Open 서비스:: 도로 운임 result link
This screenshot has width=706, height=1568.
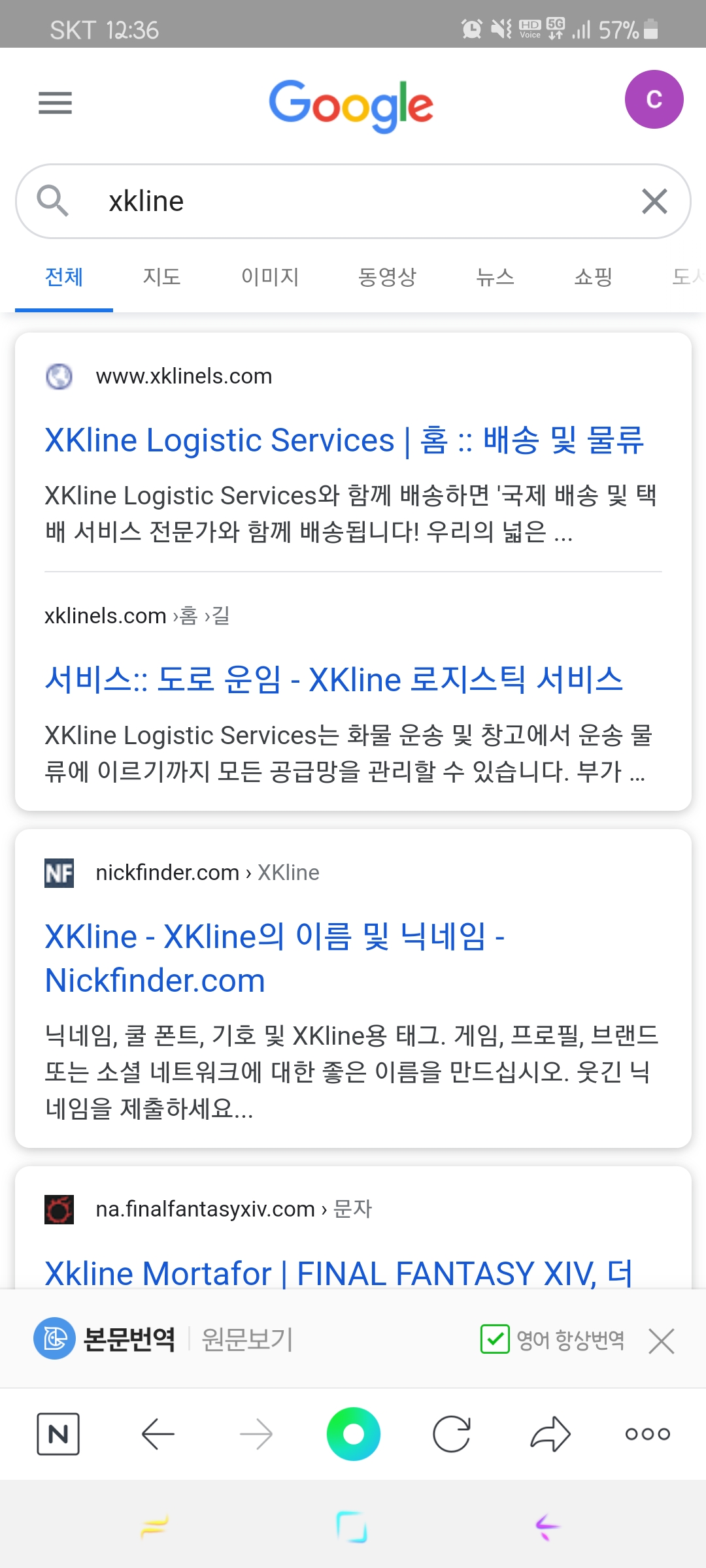(x=333, y=680)
